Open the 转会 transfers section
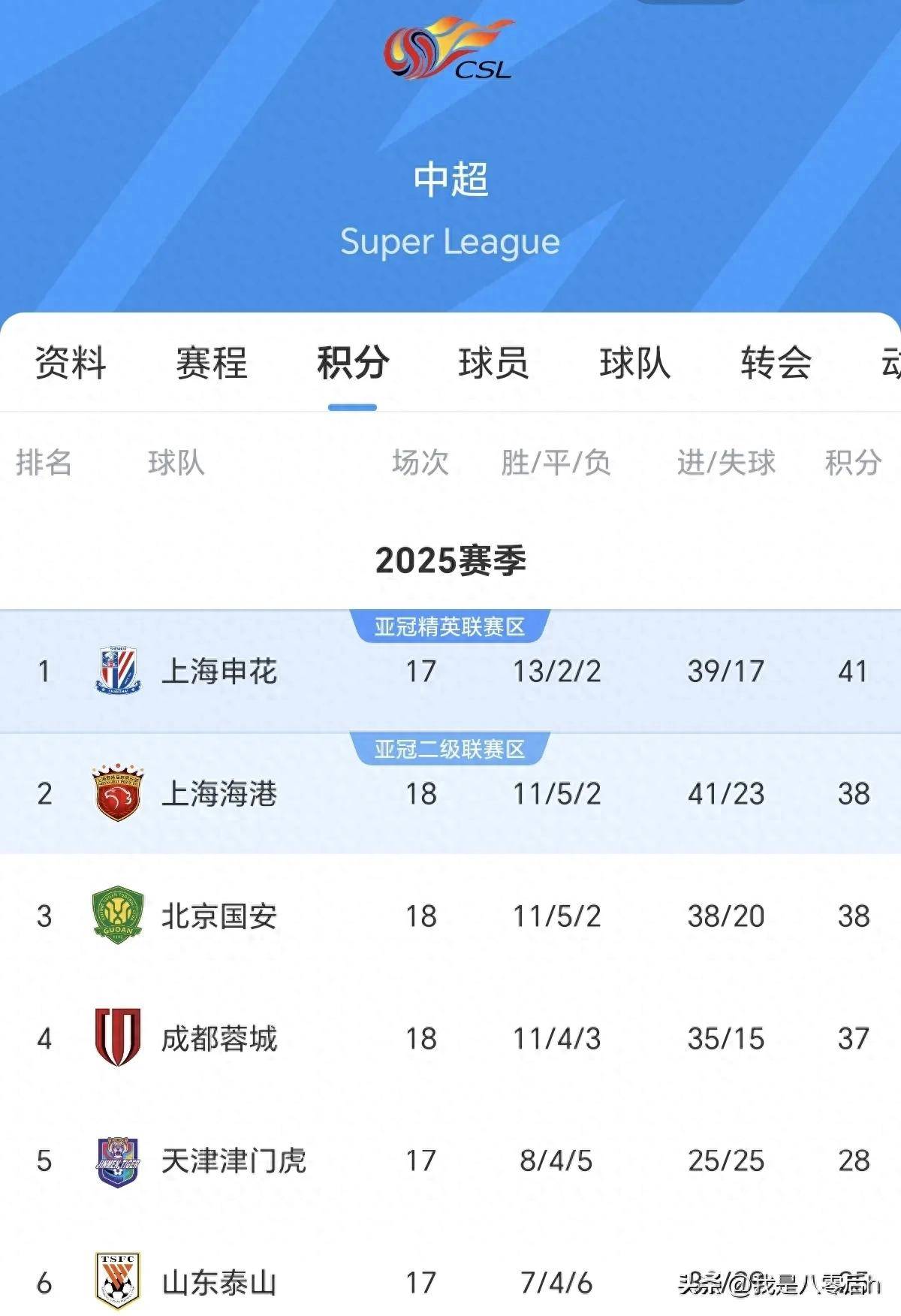Viewport: 901px width, 1316px height. point(775,363)
